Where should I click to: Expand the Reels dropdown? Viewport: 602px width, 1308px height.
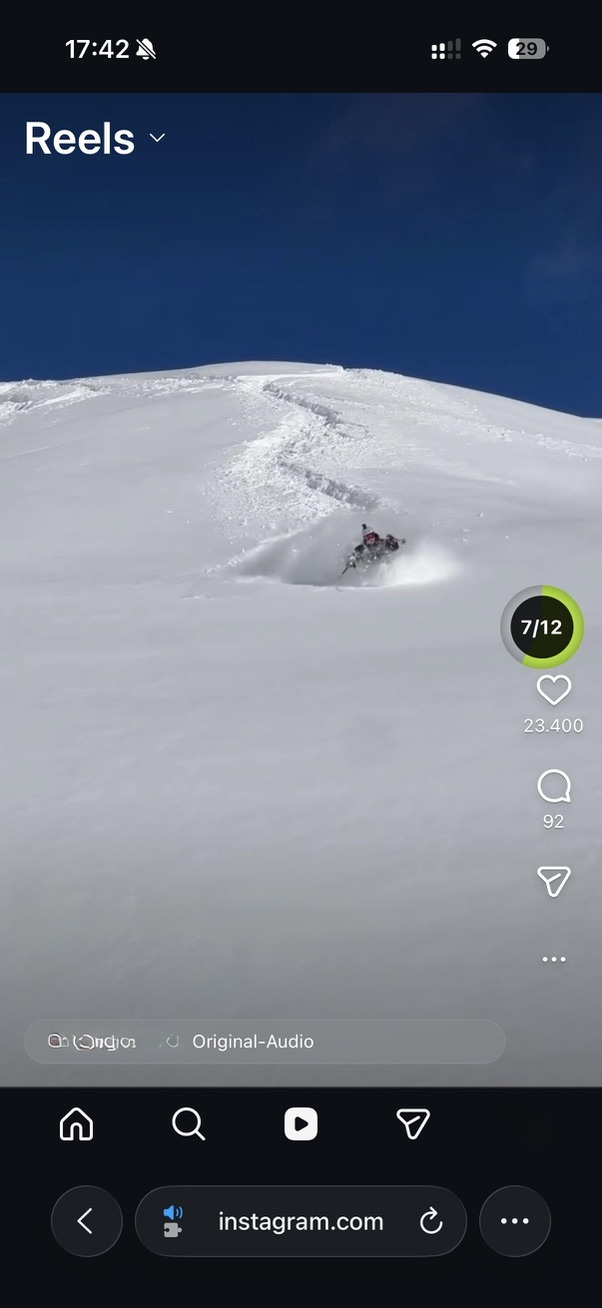[157, 138]
